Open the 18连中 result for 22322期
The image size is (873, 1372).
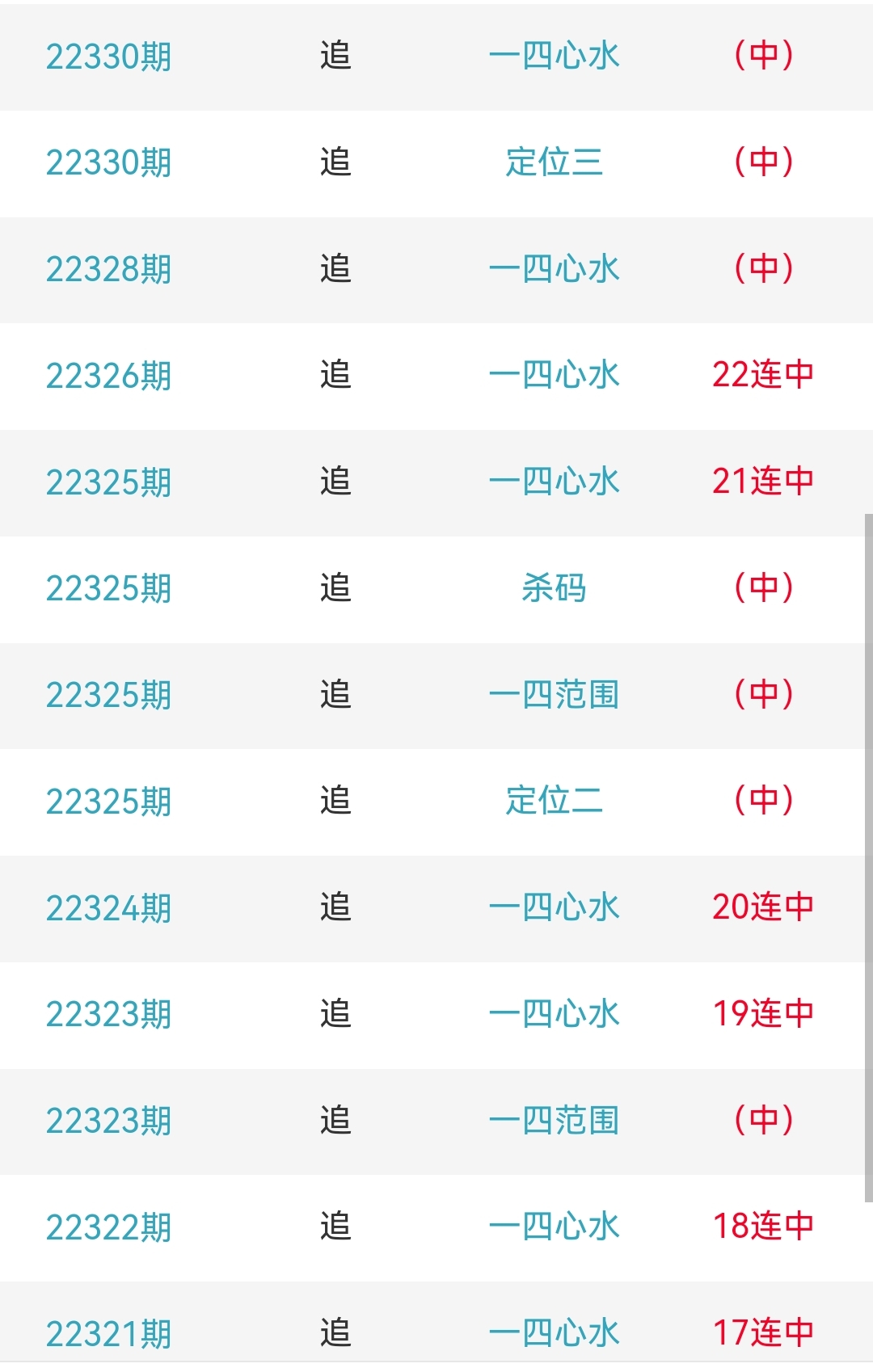[x=763, y=1227]
